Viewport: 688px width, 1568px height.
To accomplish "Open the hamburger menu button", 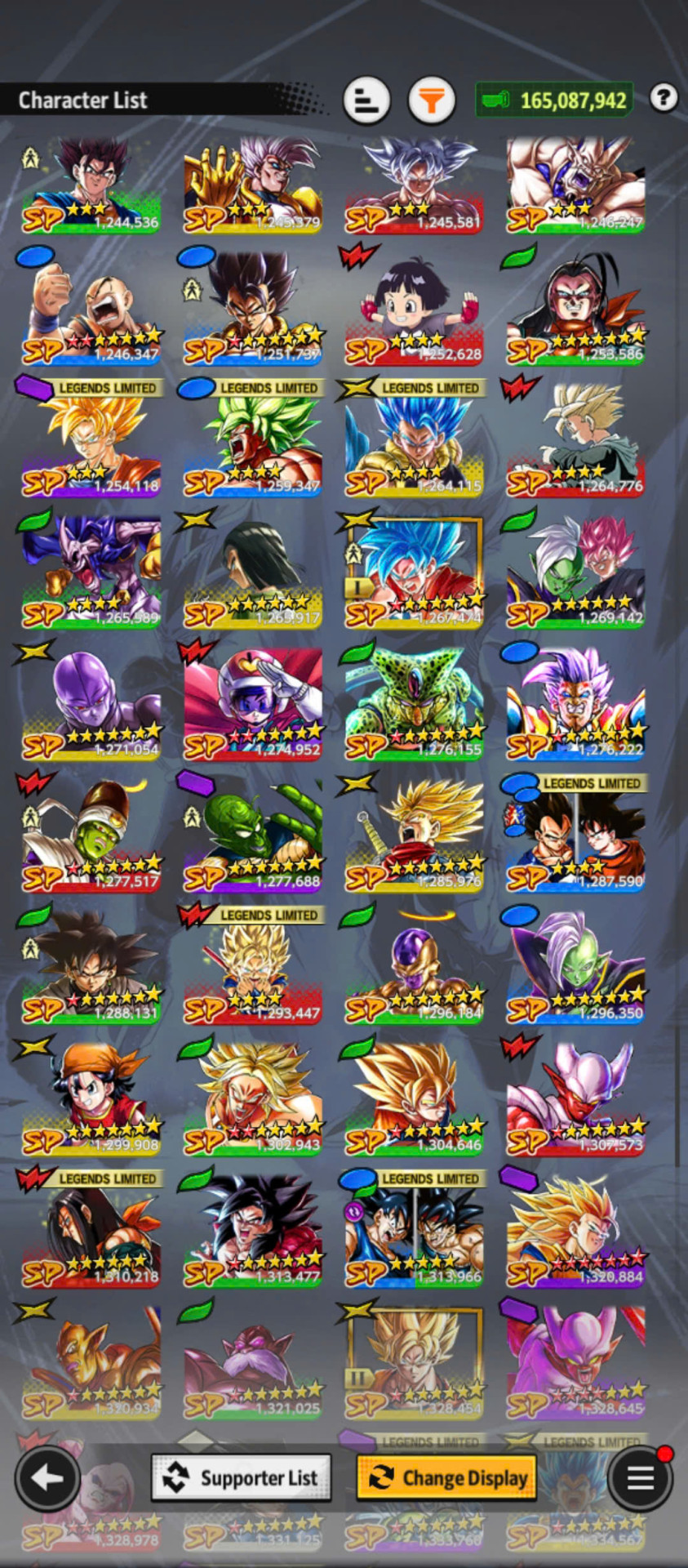I will (x=641, y=1477).
